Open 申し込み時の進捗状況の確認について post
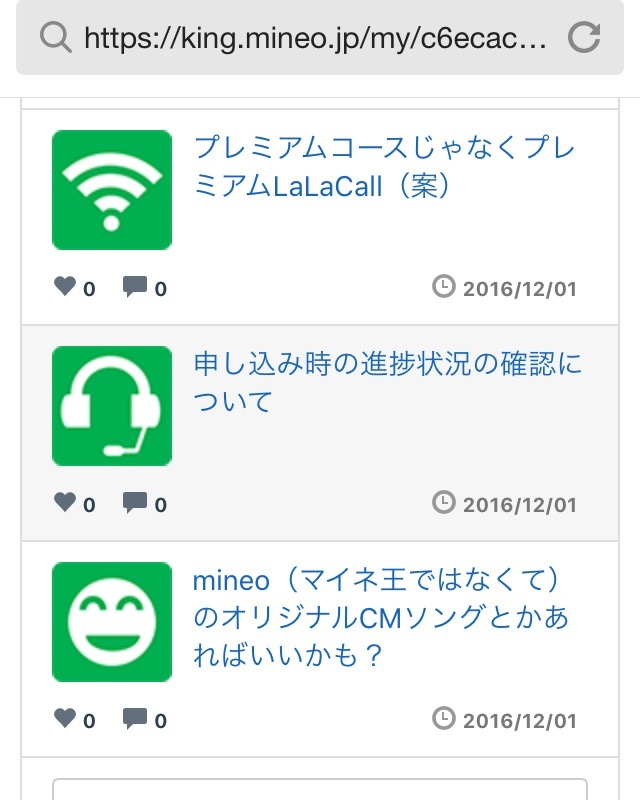This screenshot has height=800, width=640. click(387, 382)
